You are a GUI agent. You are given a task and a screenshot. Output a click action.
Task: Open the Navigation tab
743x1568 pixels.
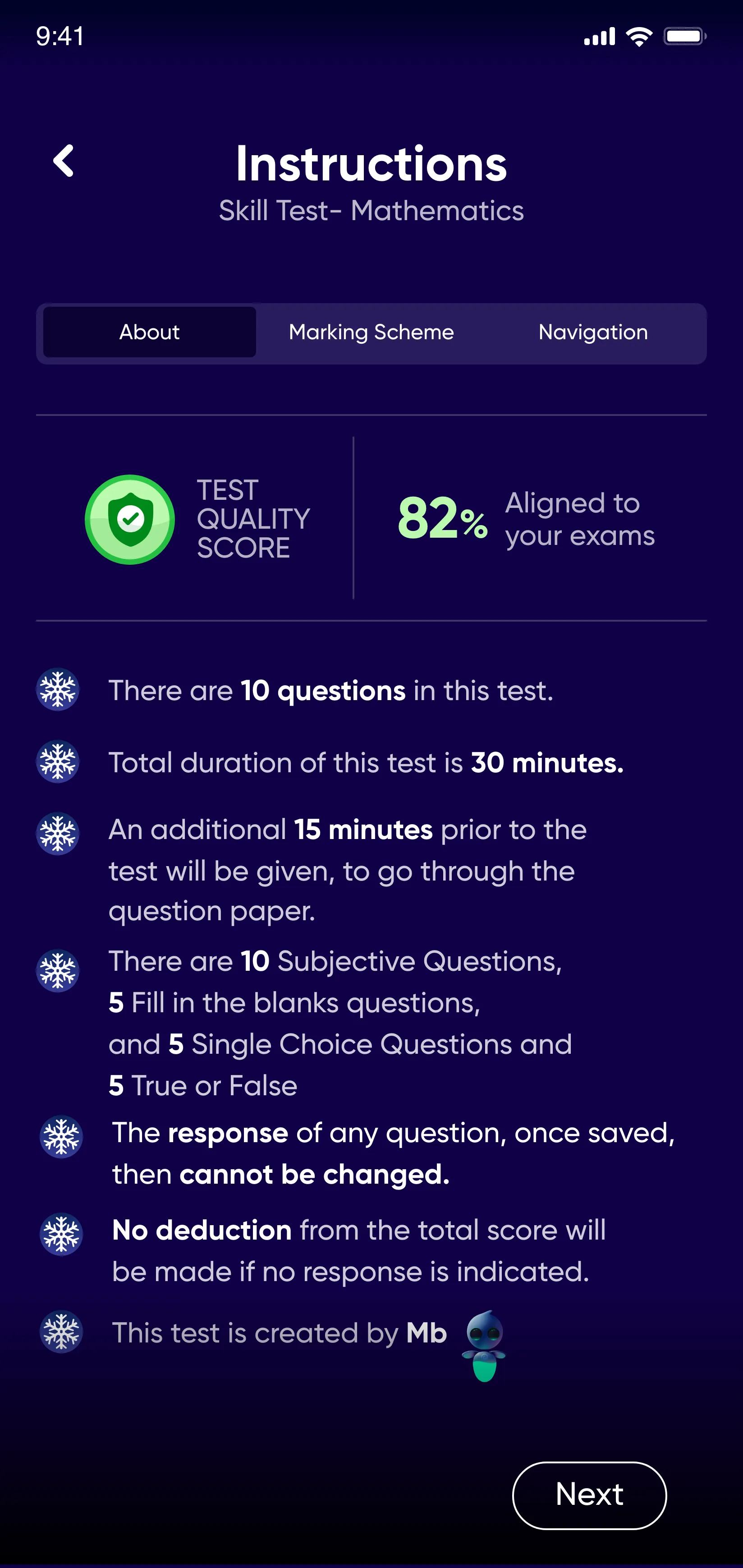click(593, 332)
